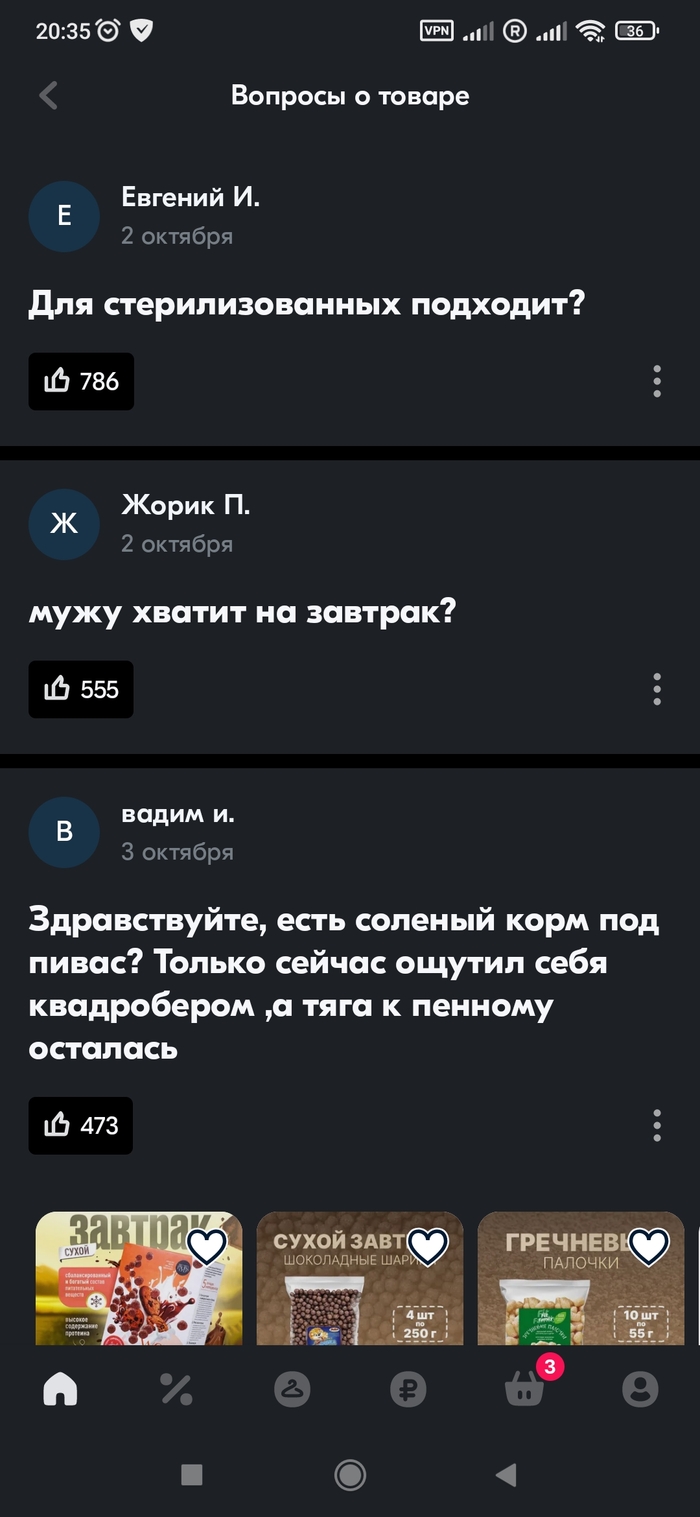Viewport: 700px width, 1517px height.
Task: Open options menu for Жорик П.'s question
Action: coord(657,689)
